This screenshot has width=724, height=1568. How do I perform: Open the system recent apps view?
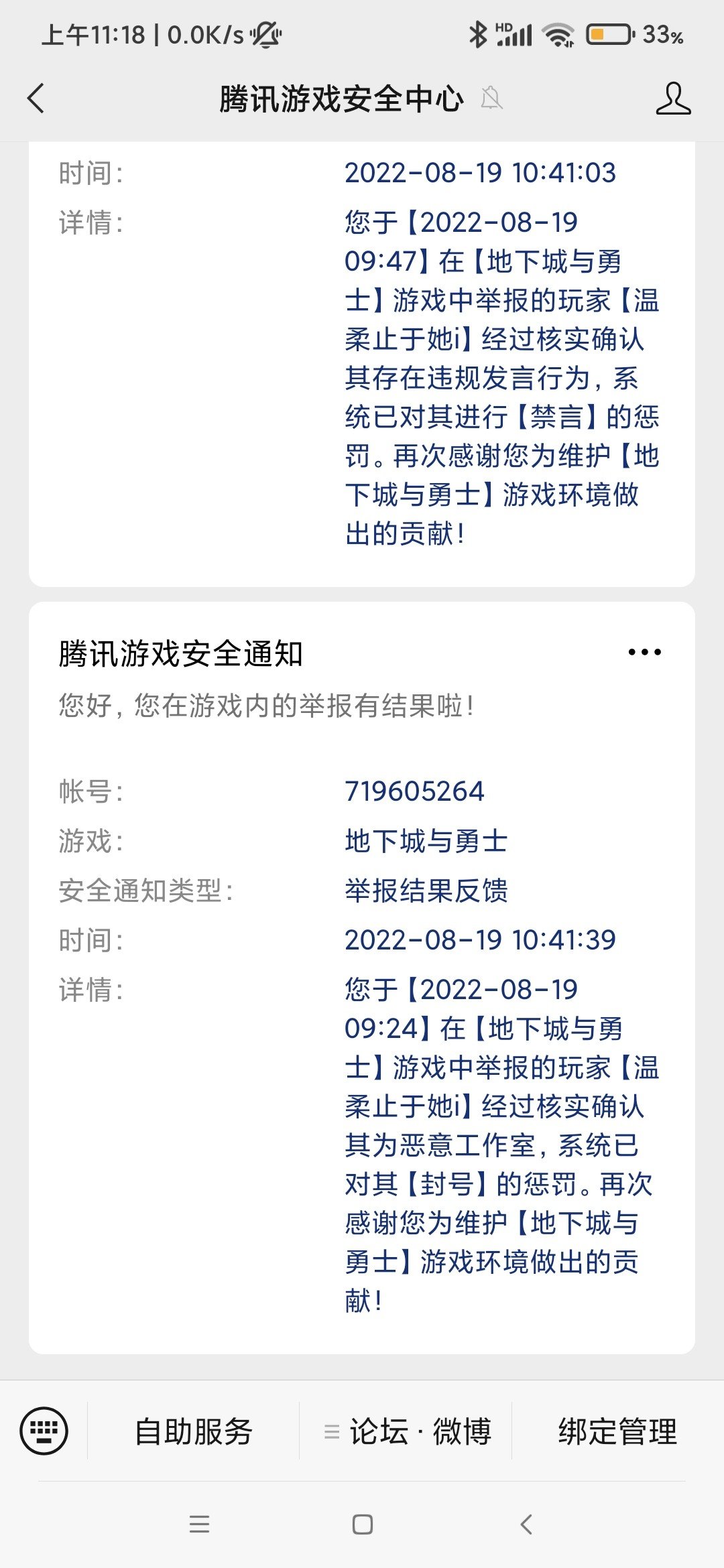coord(199,1524)
